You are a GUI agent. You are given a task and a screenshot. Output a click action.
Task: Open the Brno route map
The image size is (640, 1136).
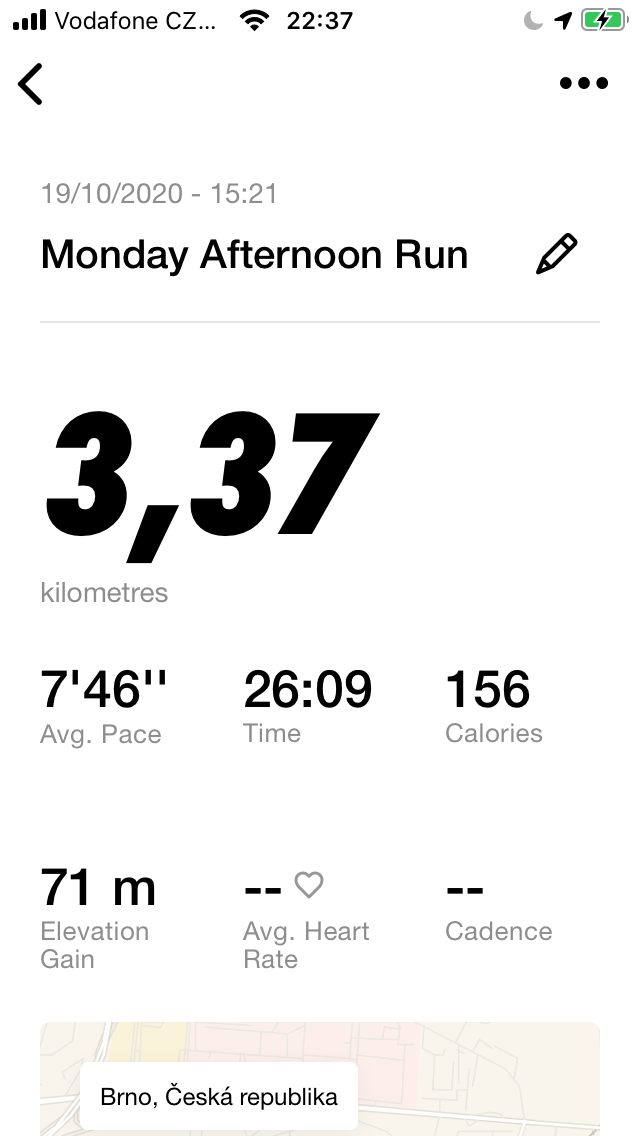[320, 1079]
